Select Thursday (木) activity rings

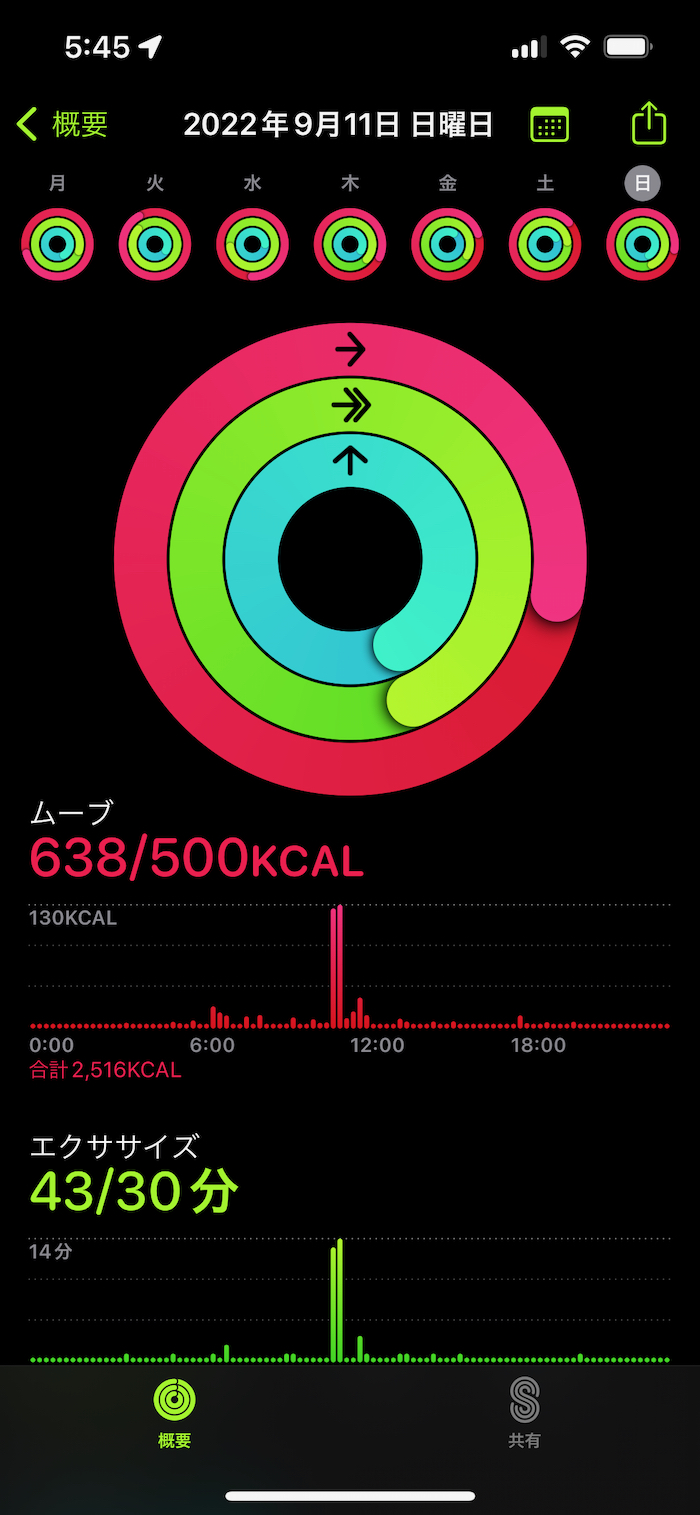[x=350, y=244]
